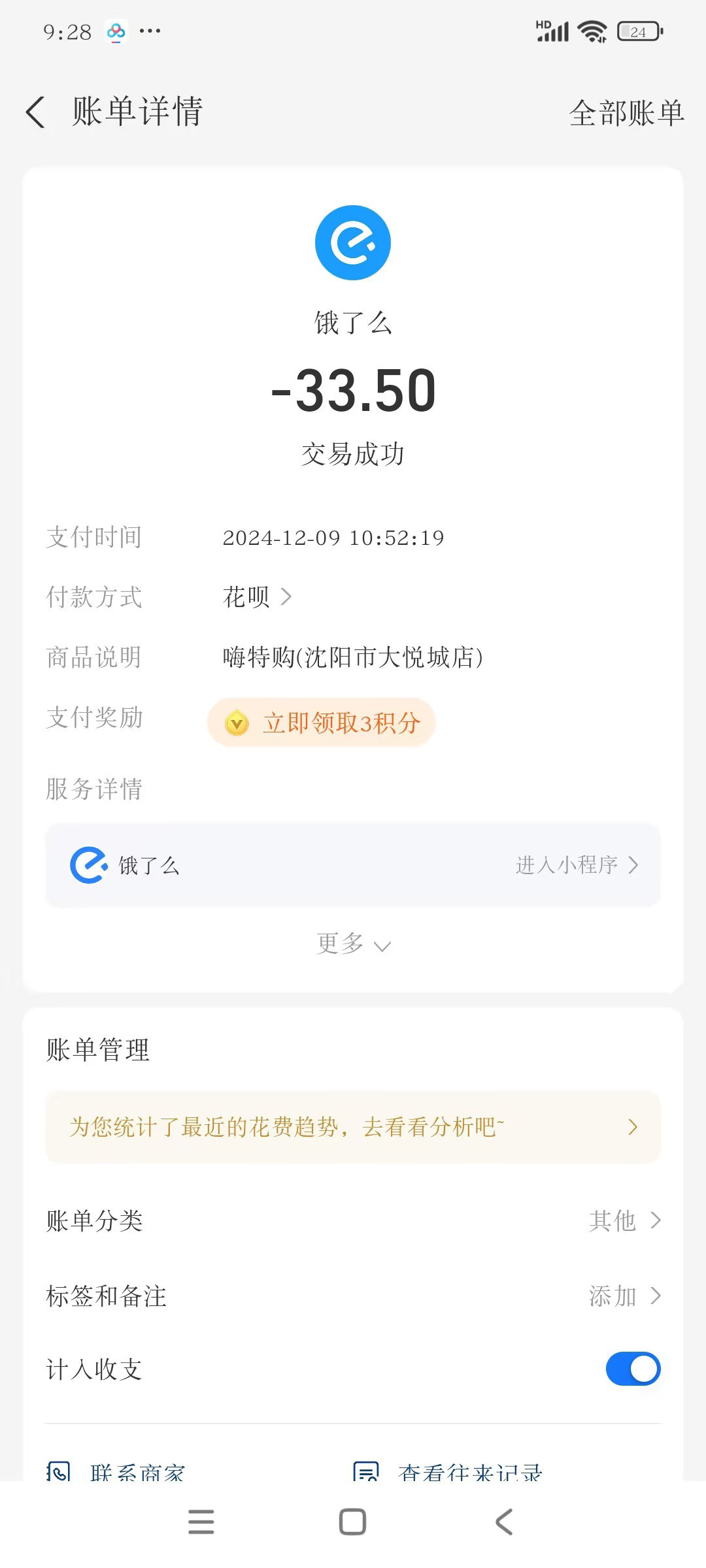
Task: Change 账单分类 category
Action: pyautogui.click(x=624, y=1220)
